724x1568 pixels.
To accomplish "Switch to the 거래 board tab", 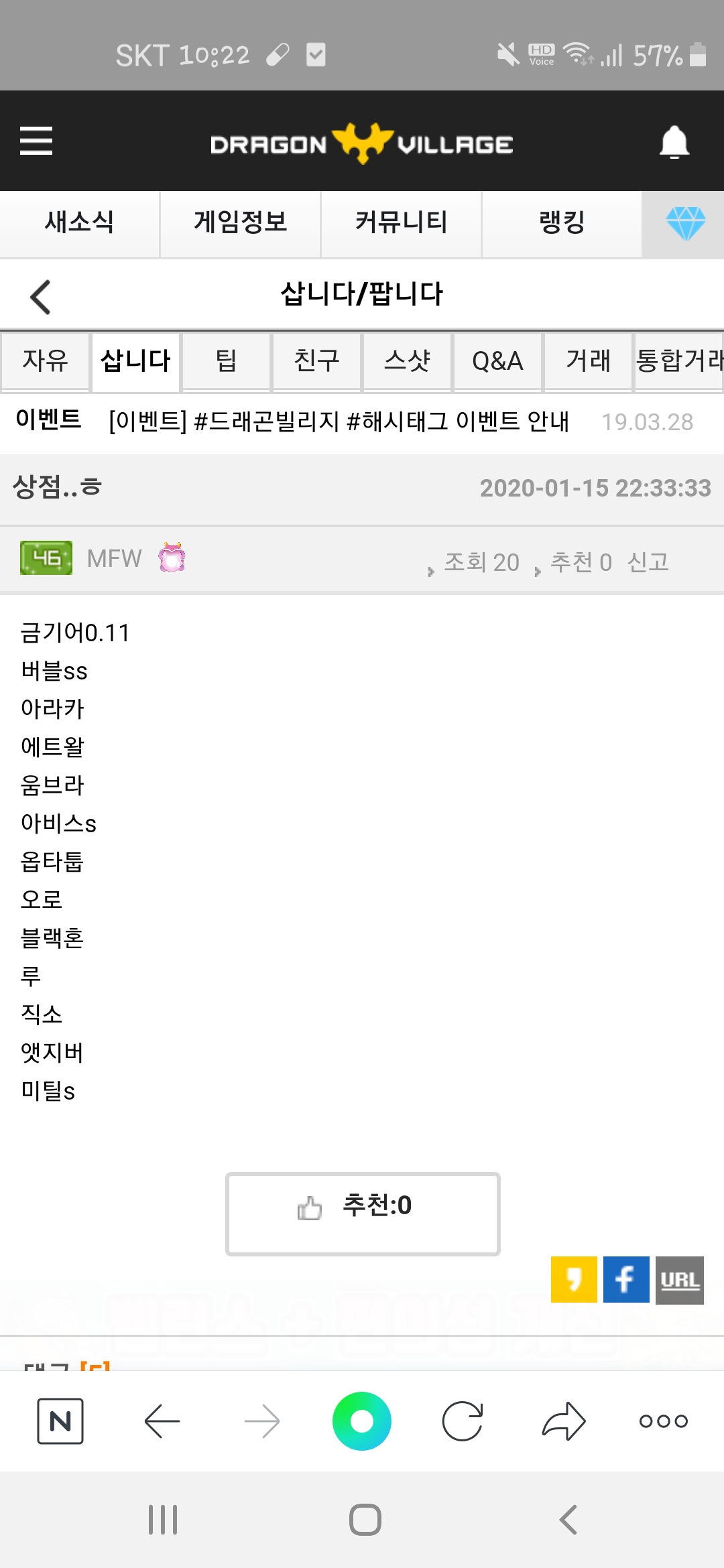I will (x=588, y=361).
